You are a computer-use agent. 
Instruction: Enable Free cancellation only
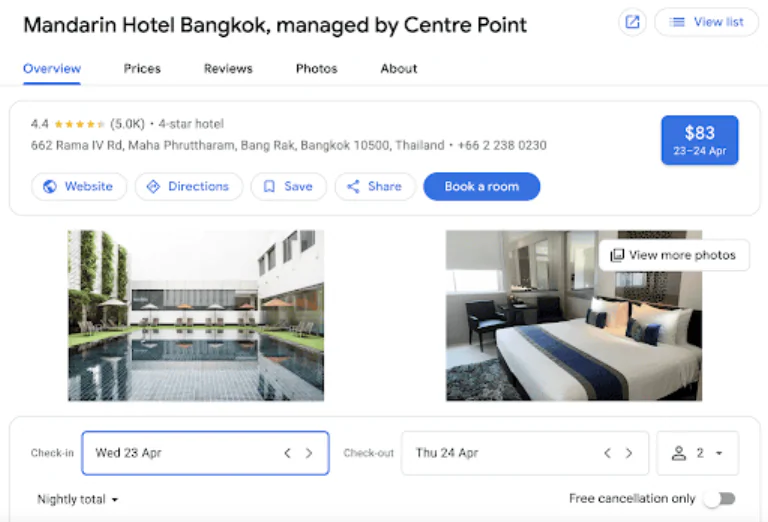click(x=719, y=498)
